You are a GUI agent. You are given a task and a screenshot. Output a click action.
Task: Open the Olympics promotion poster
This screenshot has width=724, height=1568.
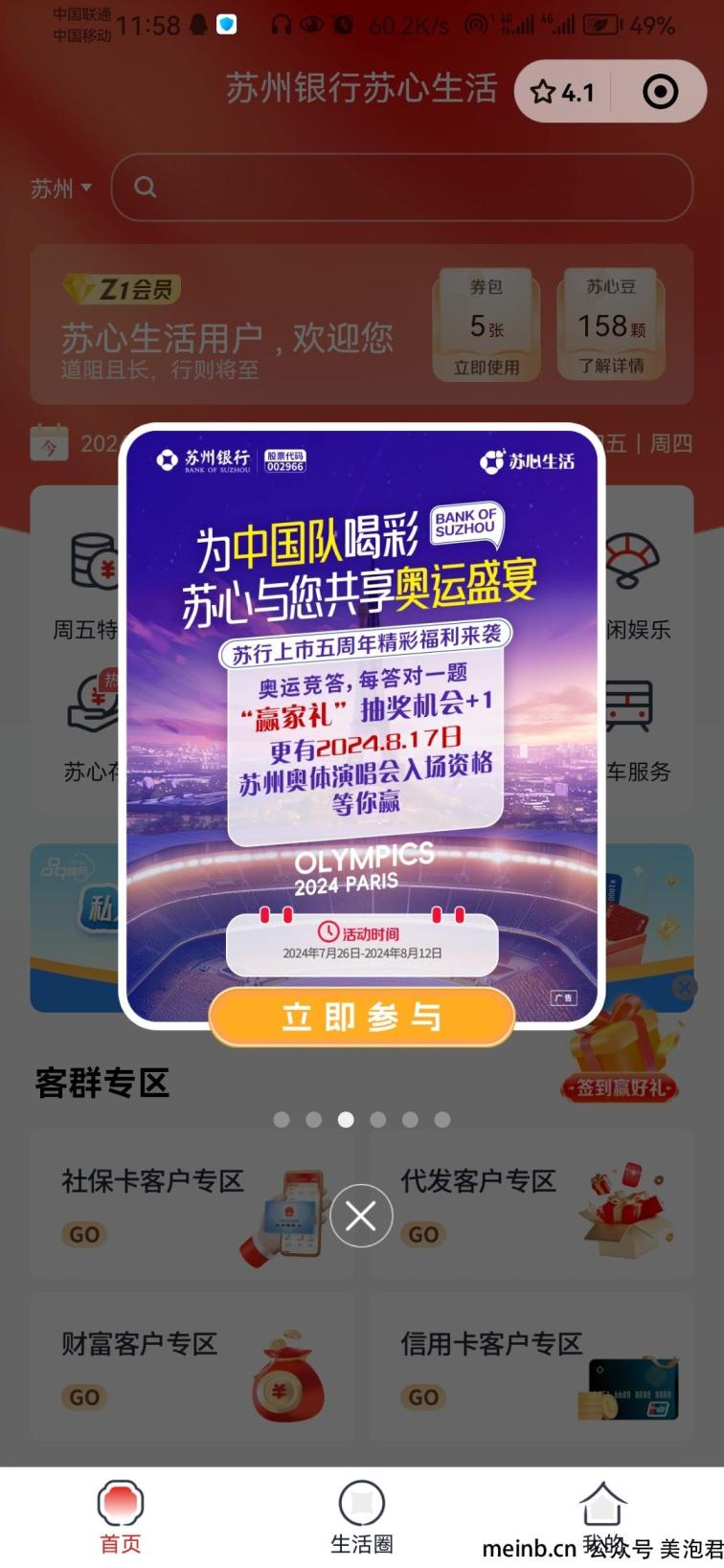[361, 718]
